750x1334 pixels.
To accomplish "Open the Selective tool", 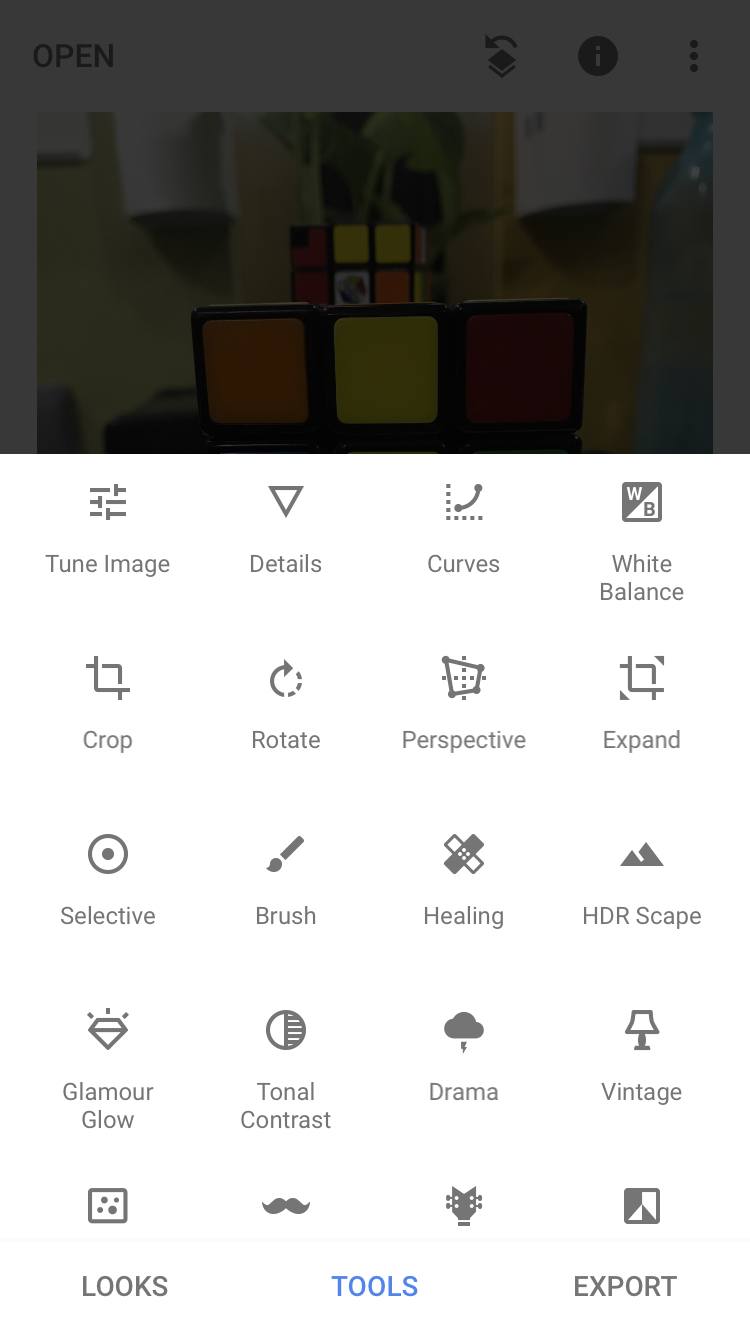I will pyautogui.click(x=108, y=880).
